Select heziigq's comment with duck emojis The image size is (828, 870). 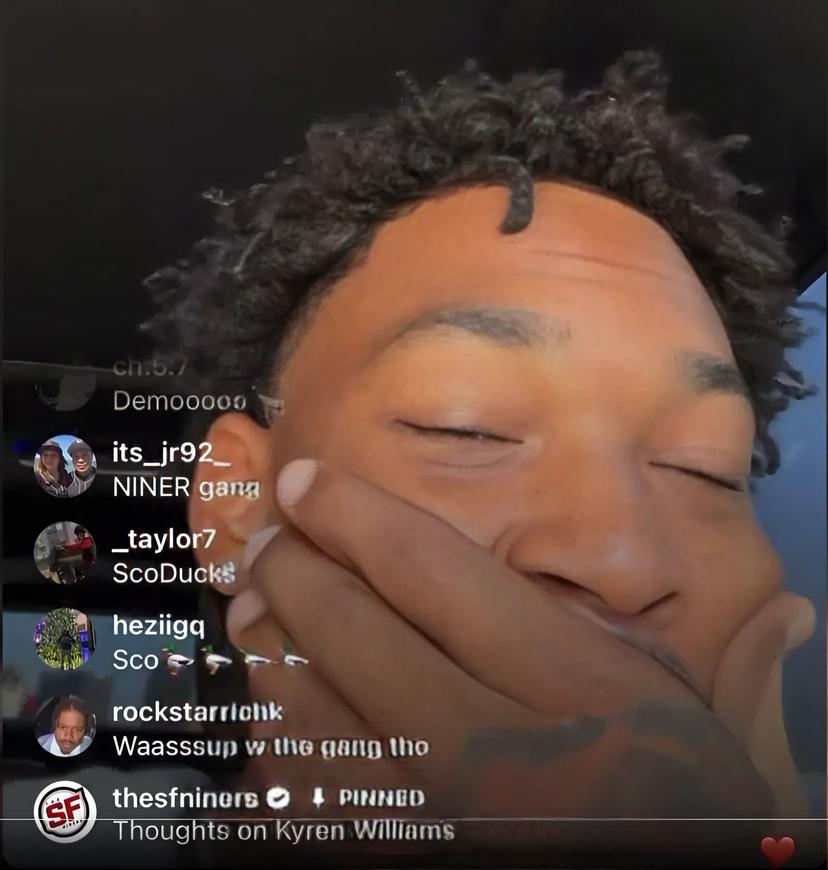[210, 660]
